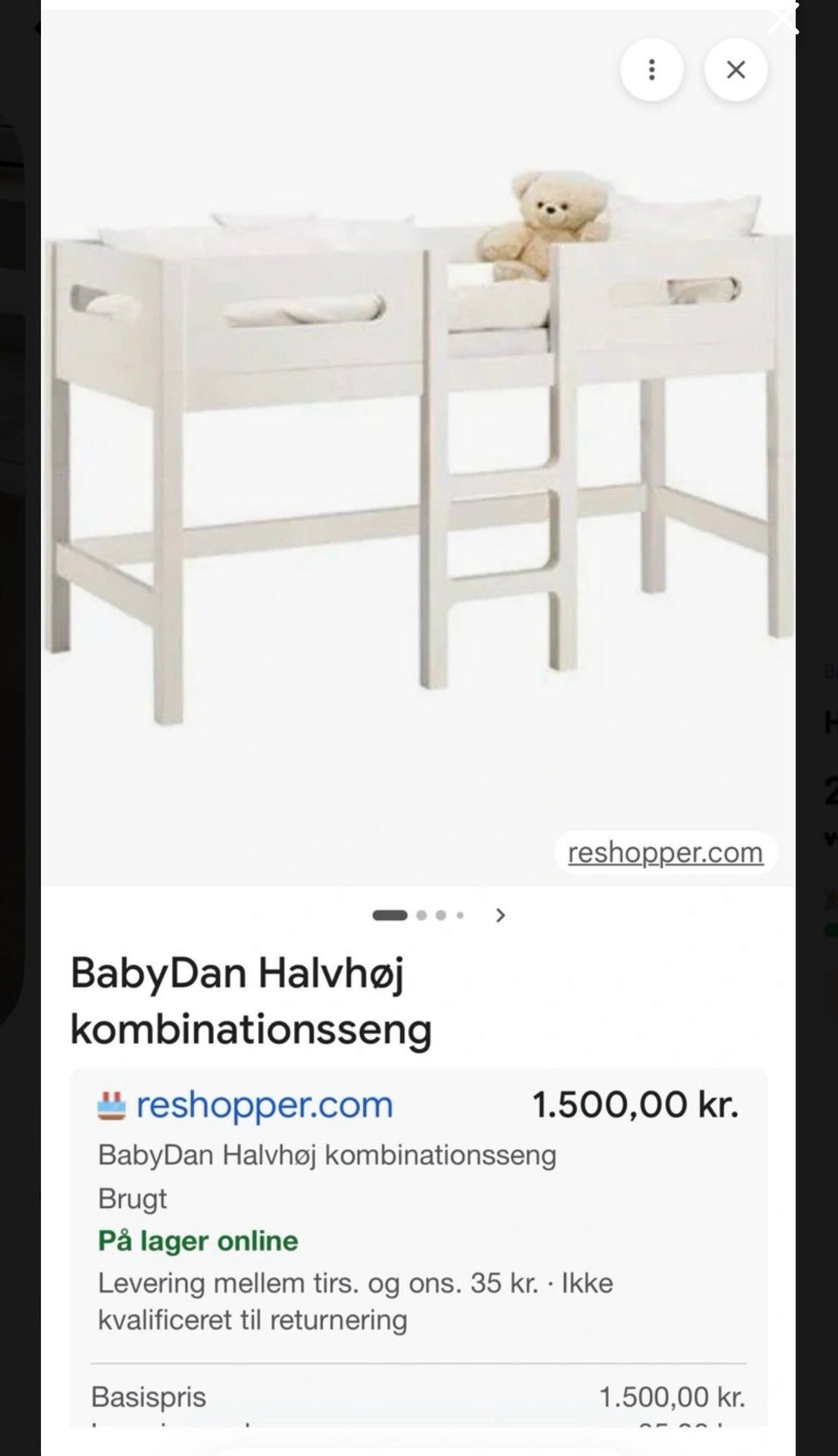This screenshot has width=838, height=1456.
Task: Click the Brugt condition label
Action: pos(131,1198)
